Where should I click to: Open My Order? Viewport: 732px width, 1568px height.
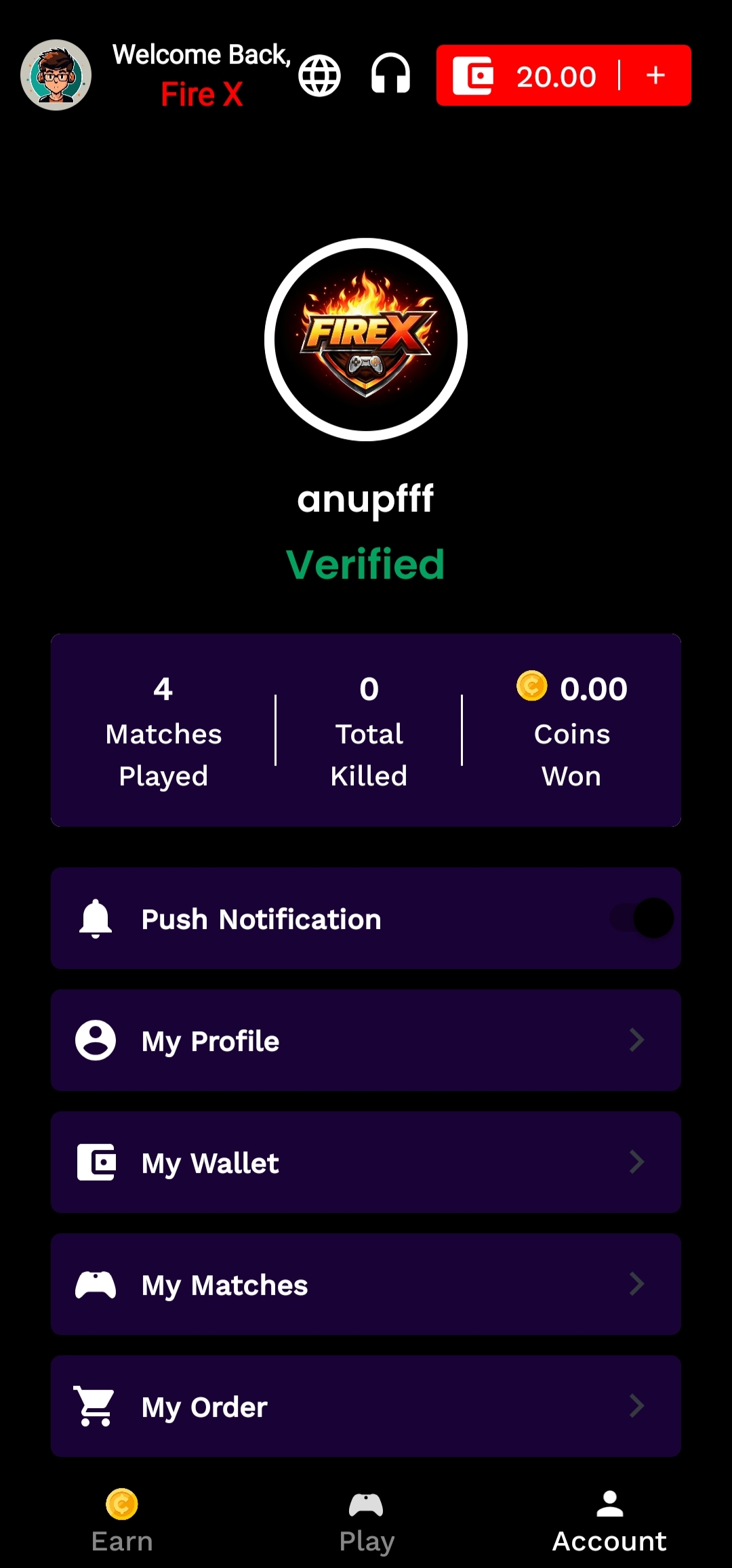tap(366, 1406)
